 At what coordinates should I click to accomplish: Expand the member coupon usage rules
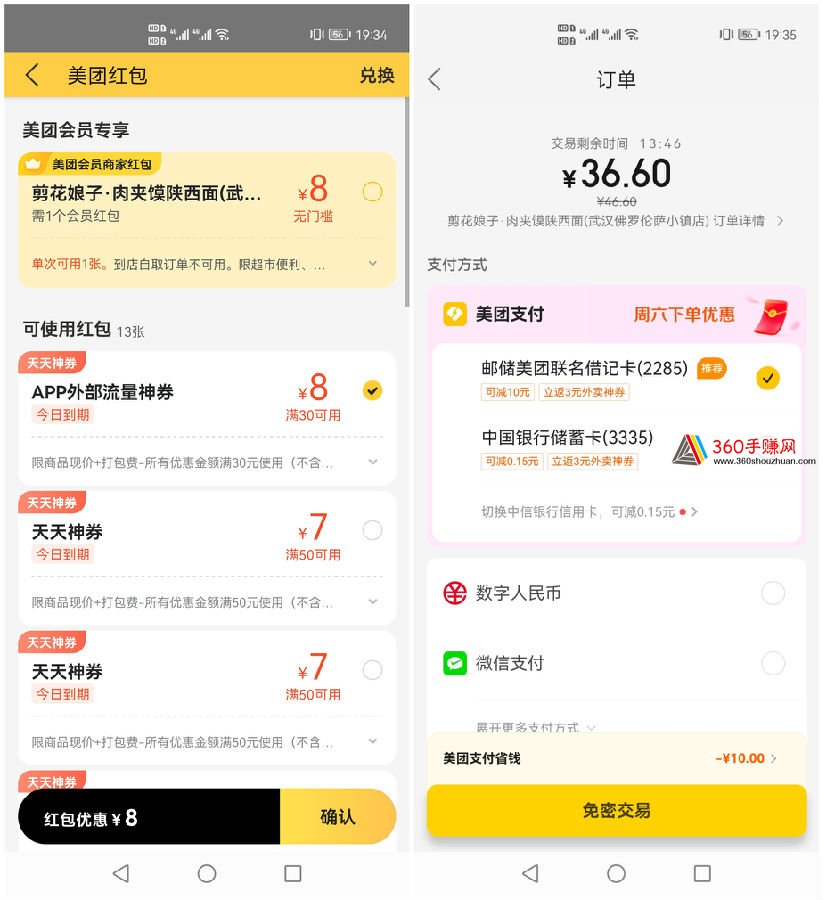(x=373, y=264)
